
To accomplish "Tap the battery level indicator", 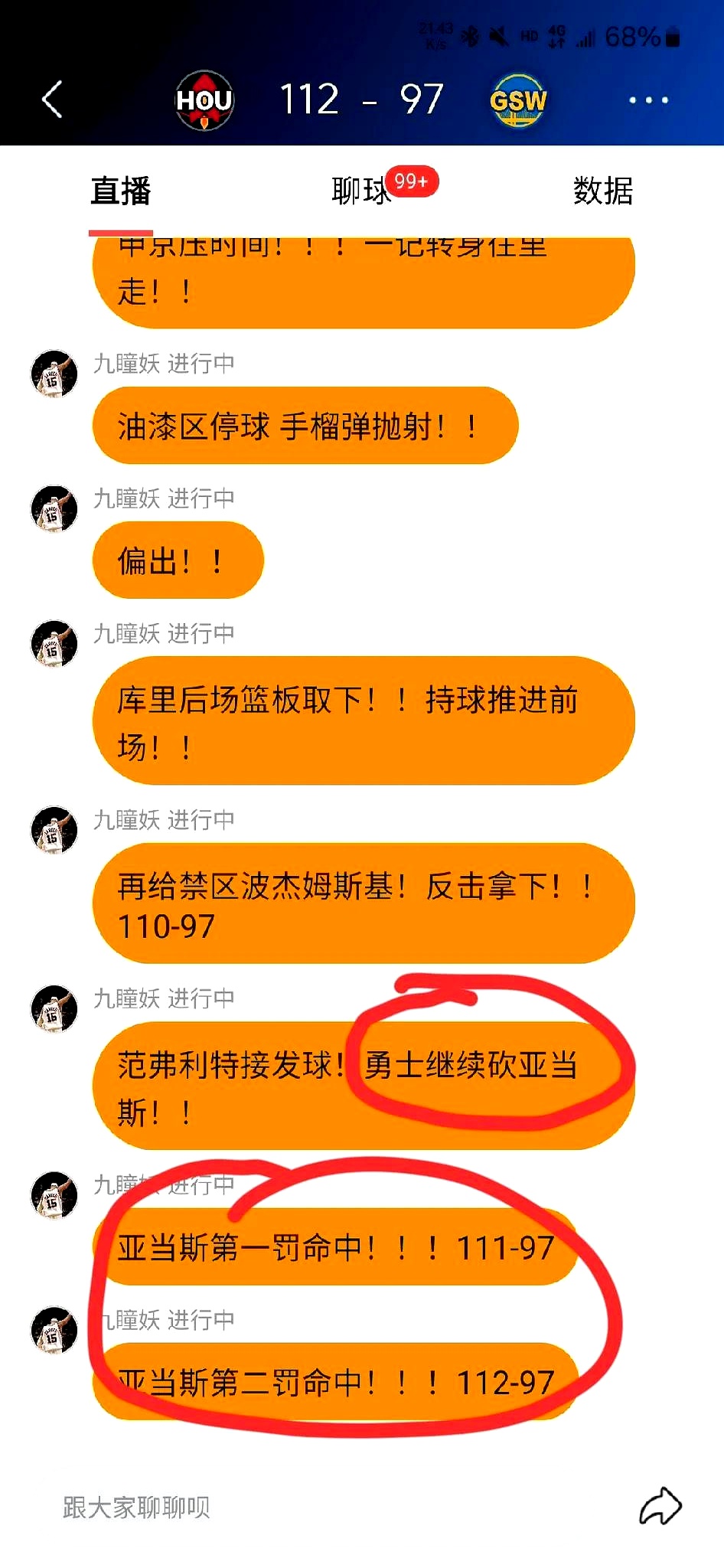I will point(673,36).
